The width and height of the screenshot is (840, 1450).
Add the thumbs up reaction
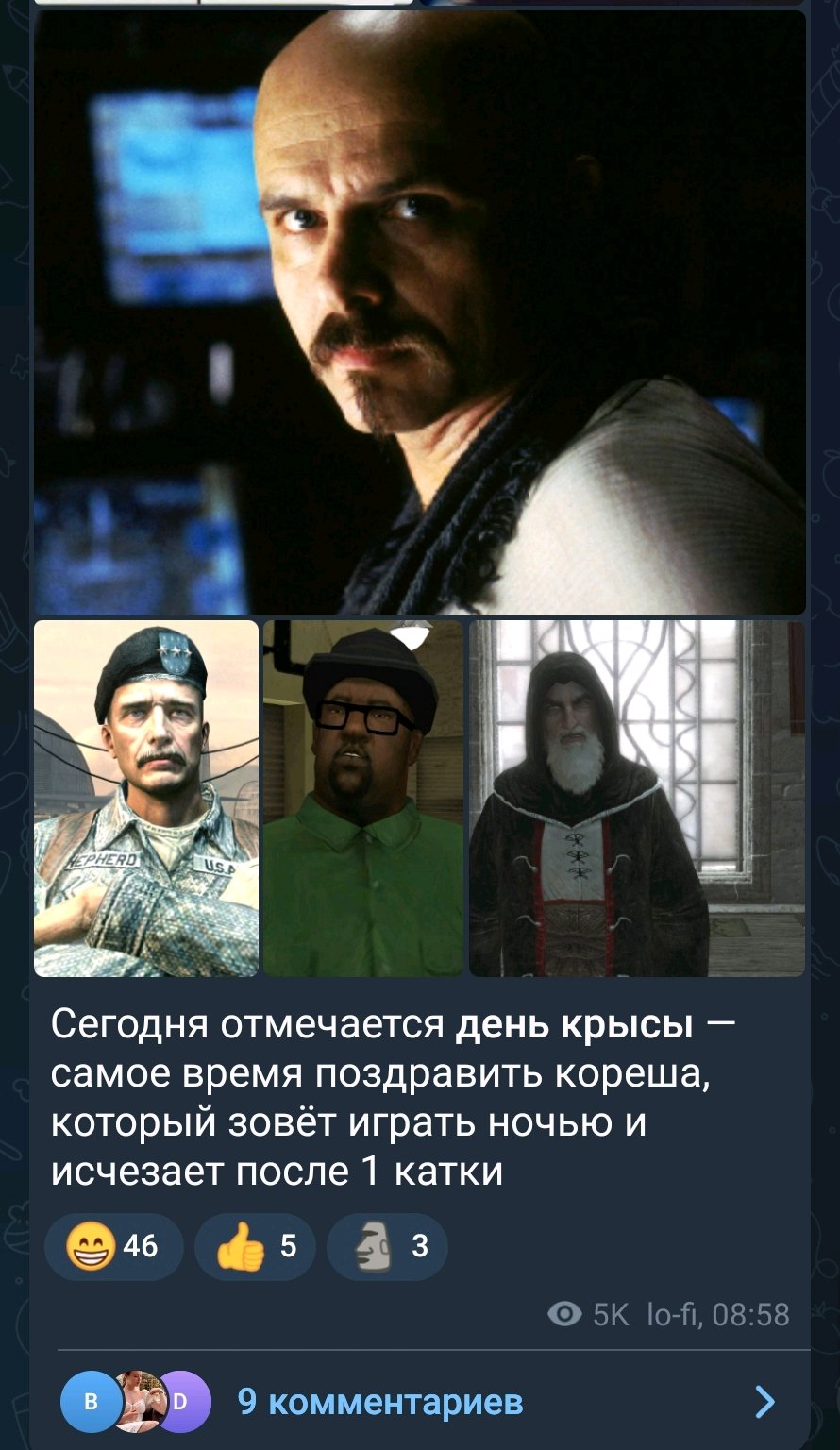(x=255, y=1247)
